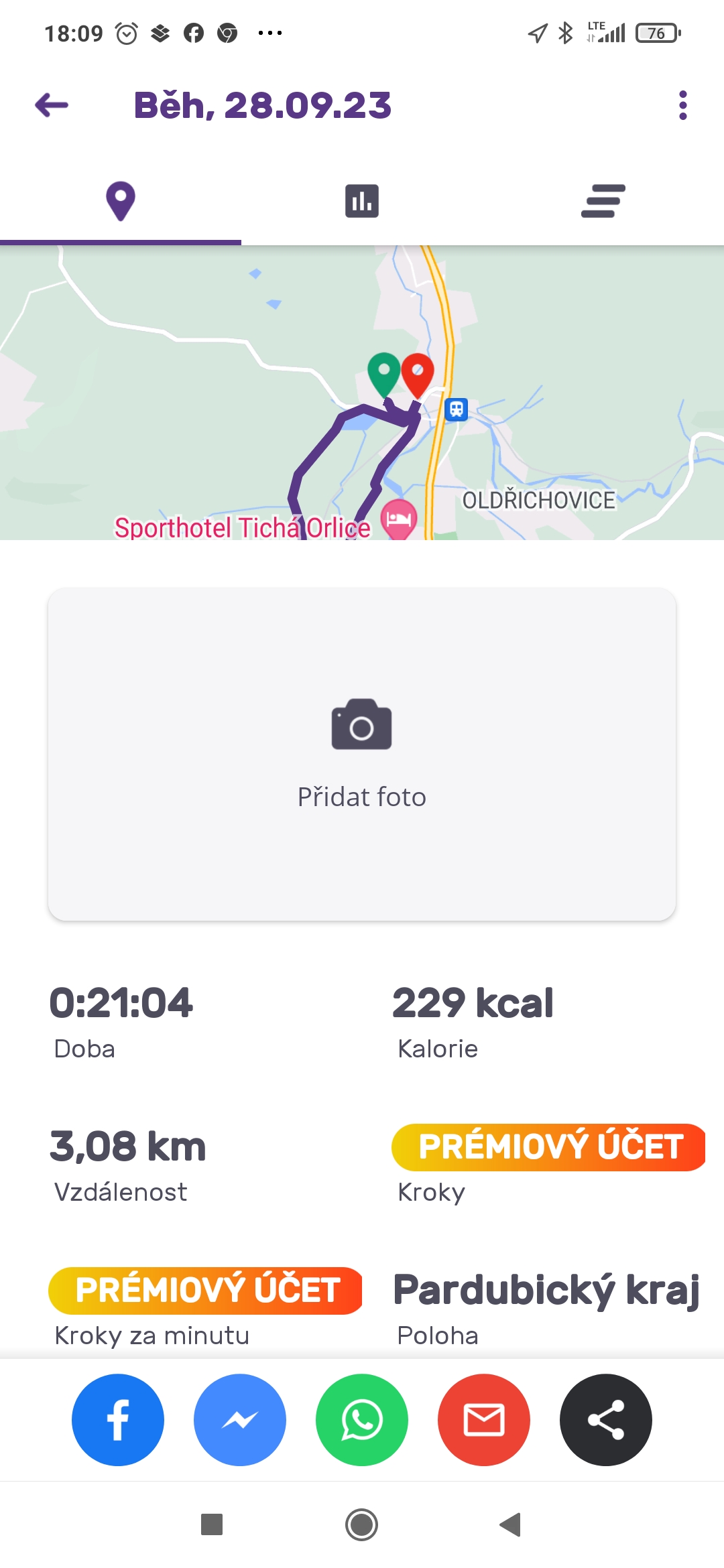Unlock Kroky za minutu premium badge
This screenshot has height=1568, width=724.
[205, 1291]
